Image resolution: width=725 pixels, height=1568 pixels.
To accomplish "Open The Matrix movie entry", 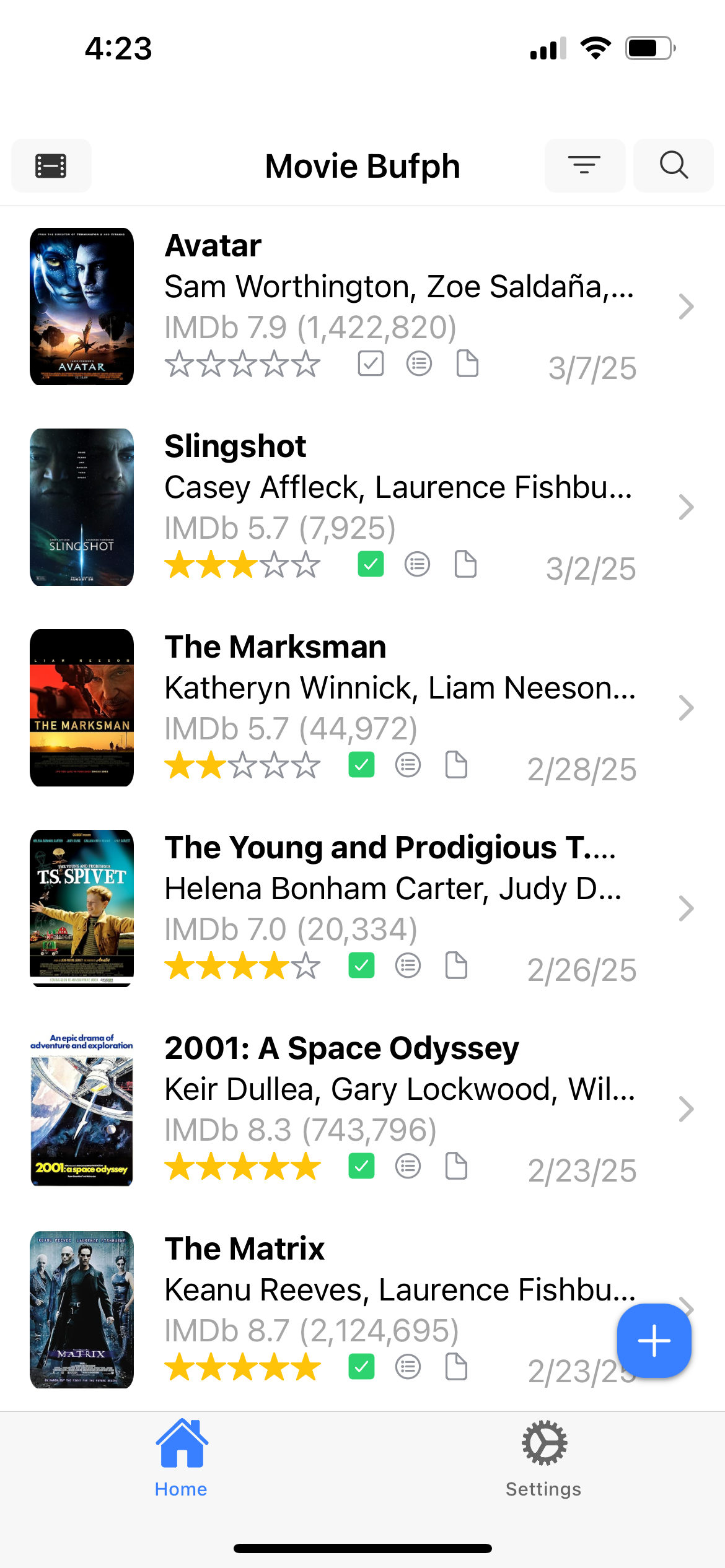I will coord(362,1310).
